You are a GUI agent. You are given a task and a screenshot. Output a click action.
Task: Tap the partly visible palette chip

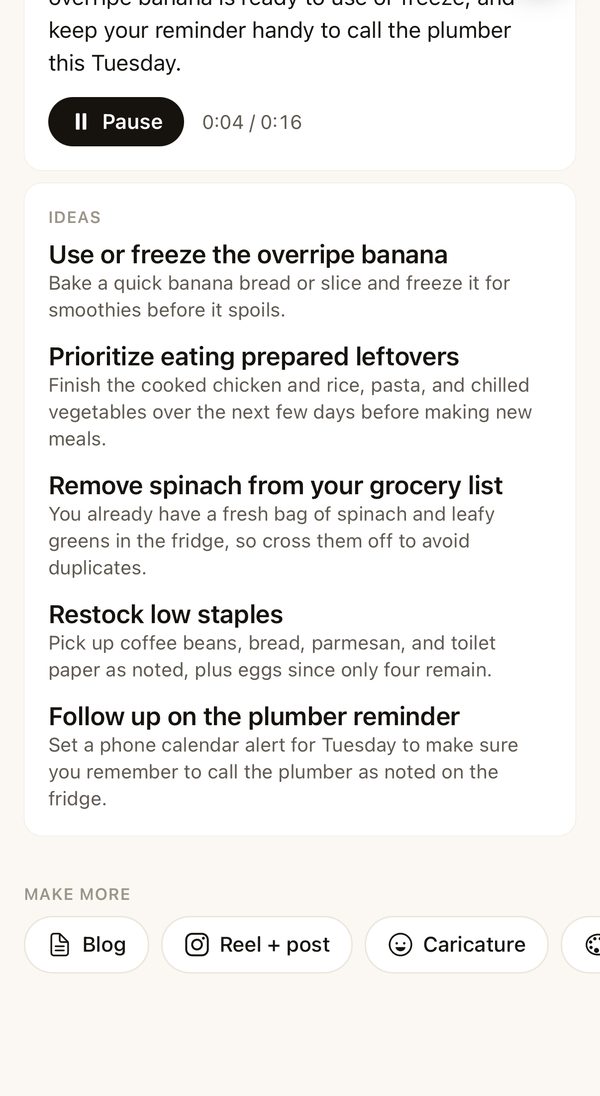582,944
